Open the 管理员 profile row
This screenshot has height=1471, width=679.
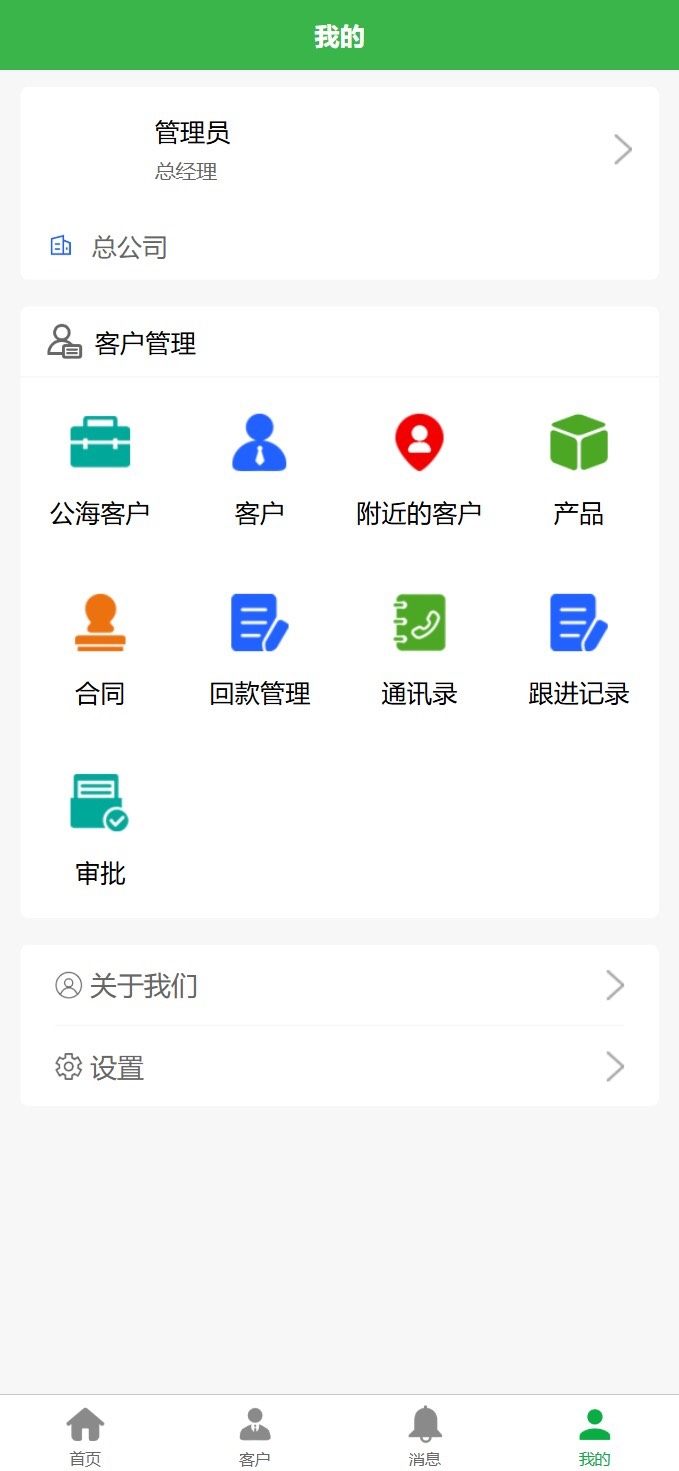pyautogui.click(x=339, y=150)
